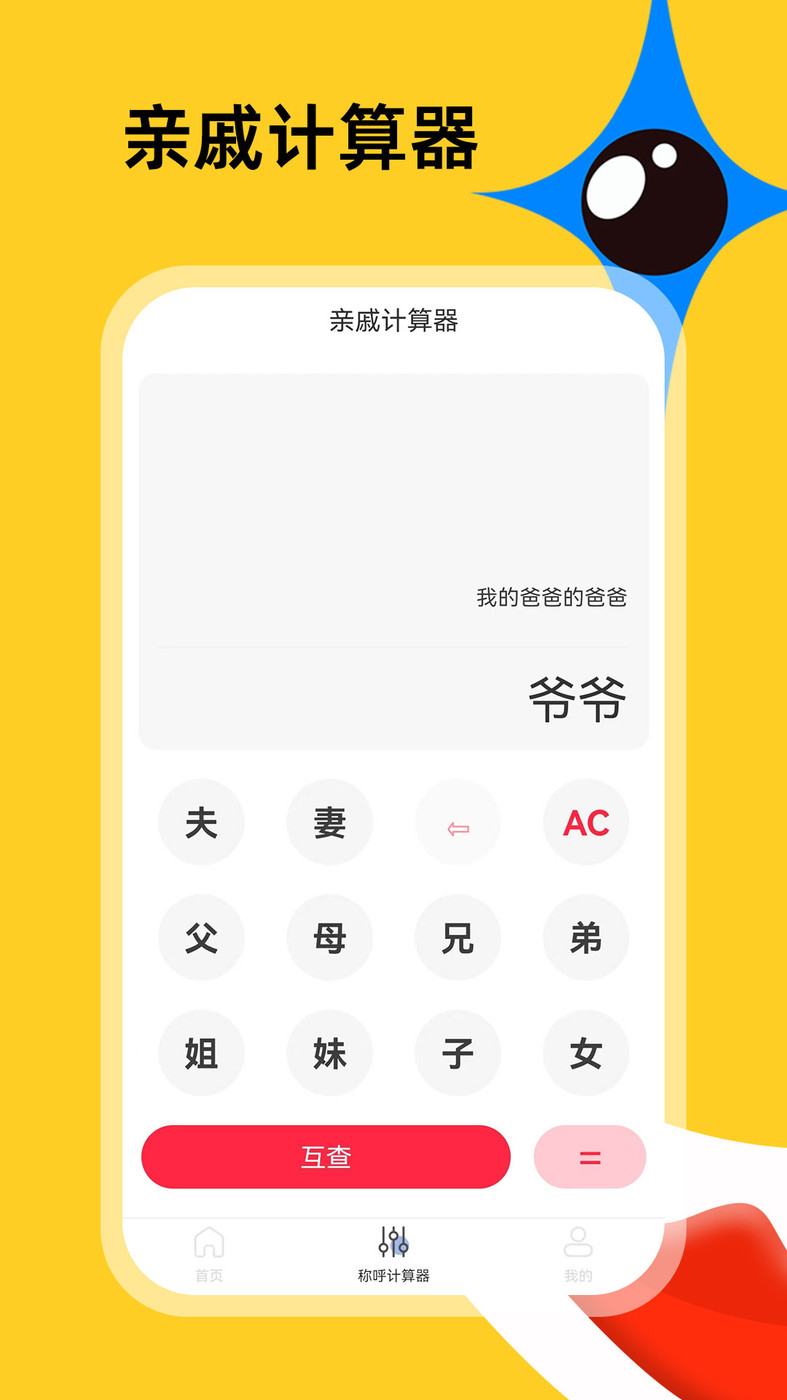787x1400 pixels.
Task: Tap the 夫 (husband) key
Action: click(x=202, y=822)
